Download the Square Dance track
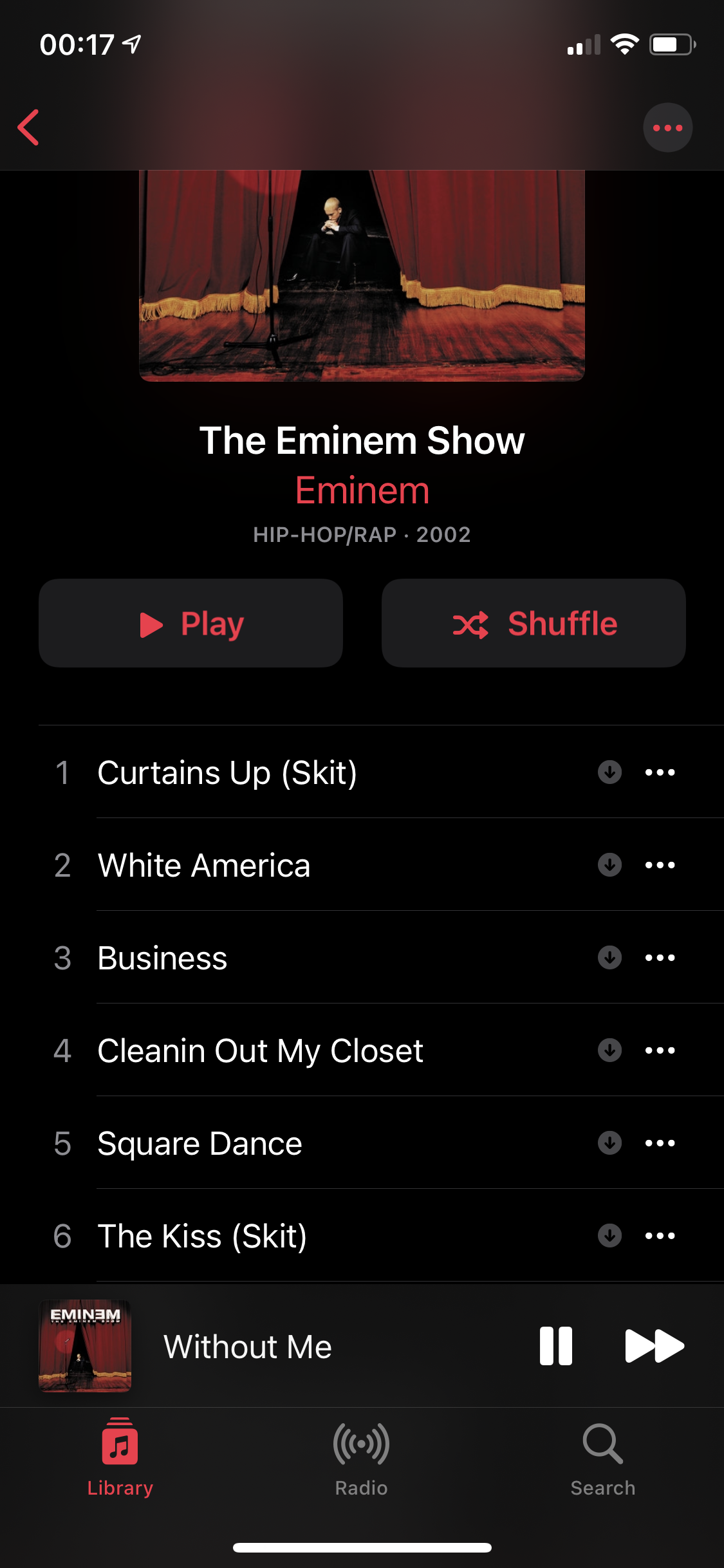 coord(609,1143)
